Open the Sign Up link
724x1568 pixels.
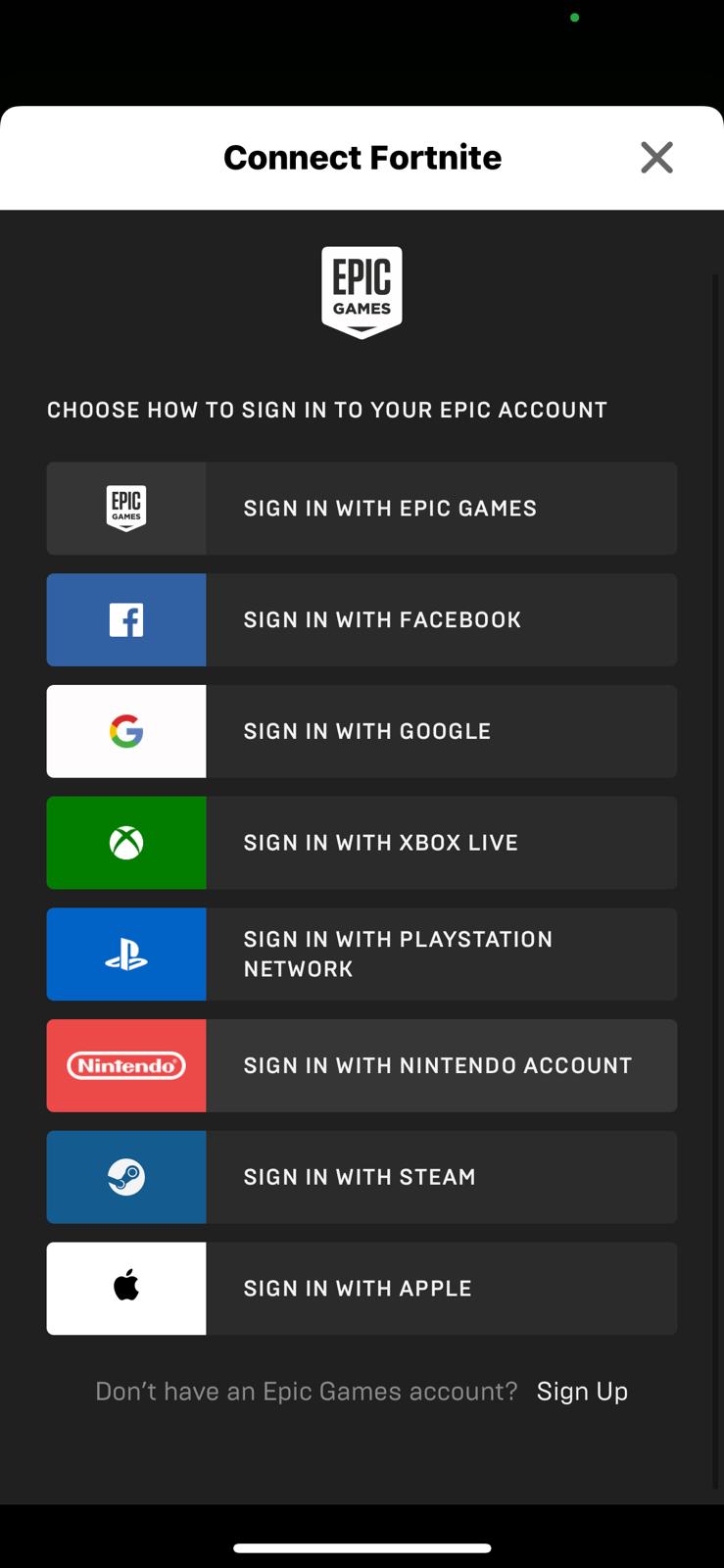[582, 1391]
